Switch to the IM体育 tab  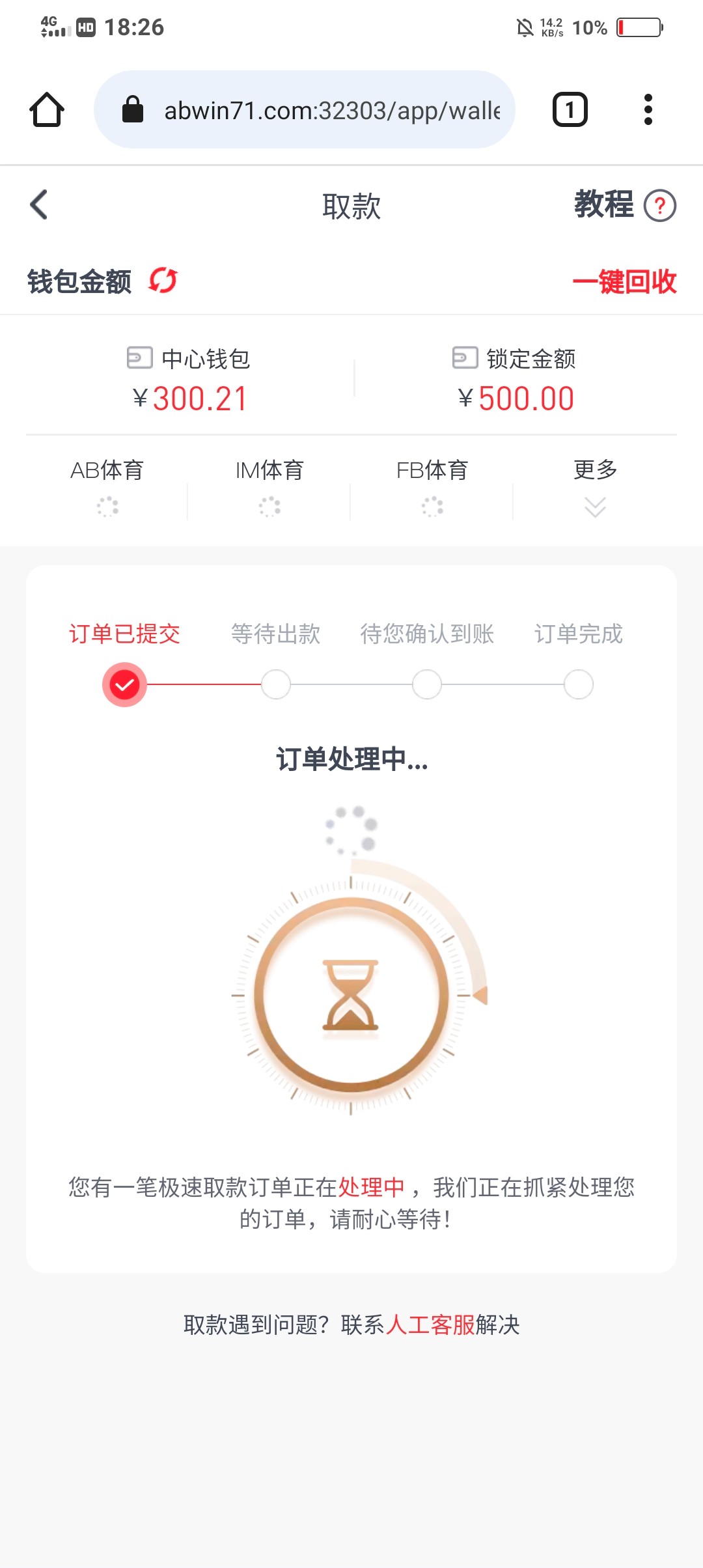coord(269,470)
